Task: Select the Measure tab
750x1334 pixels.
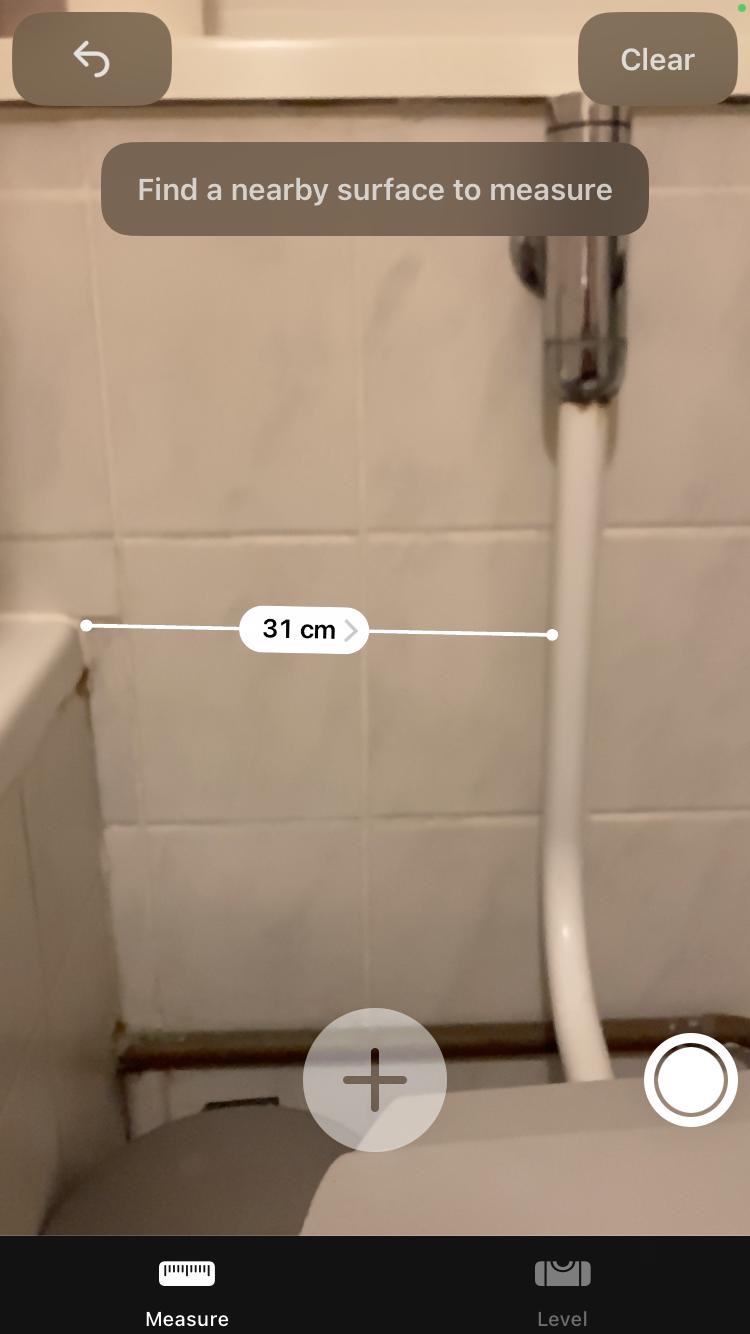Action: 187,1290
